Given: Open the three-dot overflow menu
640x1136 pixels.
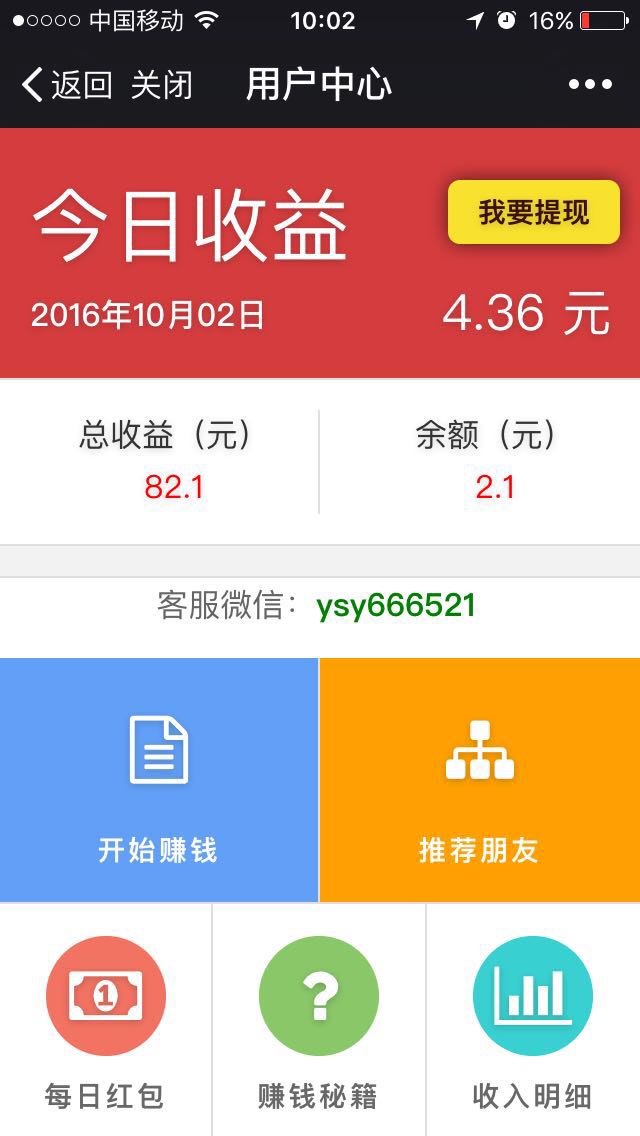Looking at the screenshot, I should click(x=590, y=85).
